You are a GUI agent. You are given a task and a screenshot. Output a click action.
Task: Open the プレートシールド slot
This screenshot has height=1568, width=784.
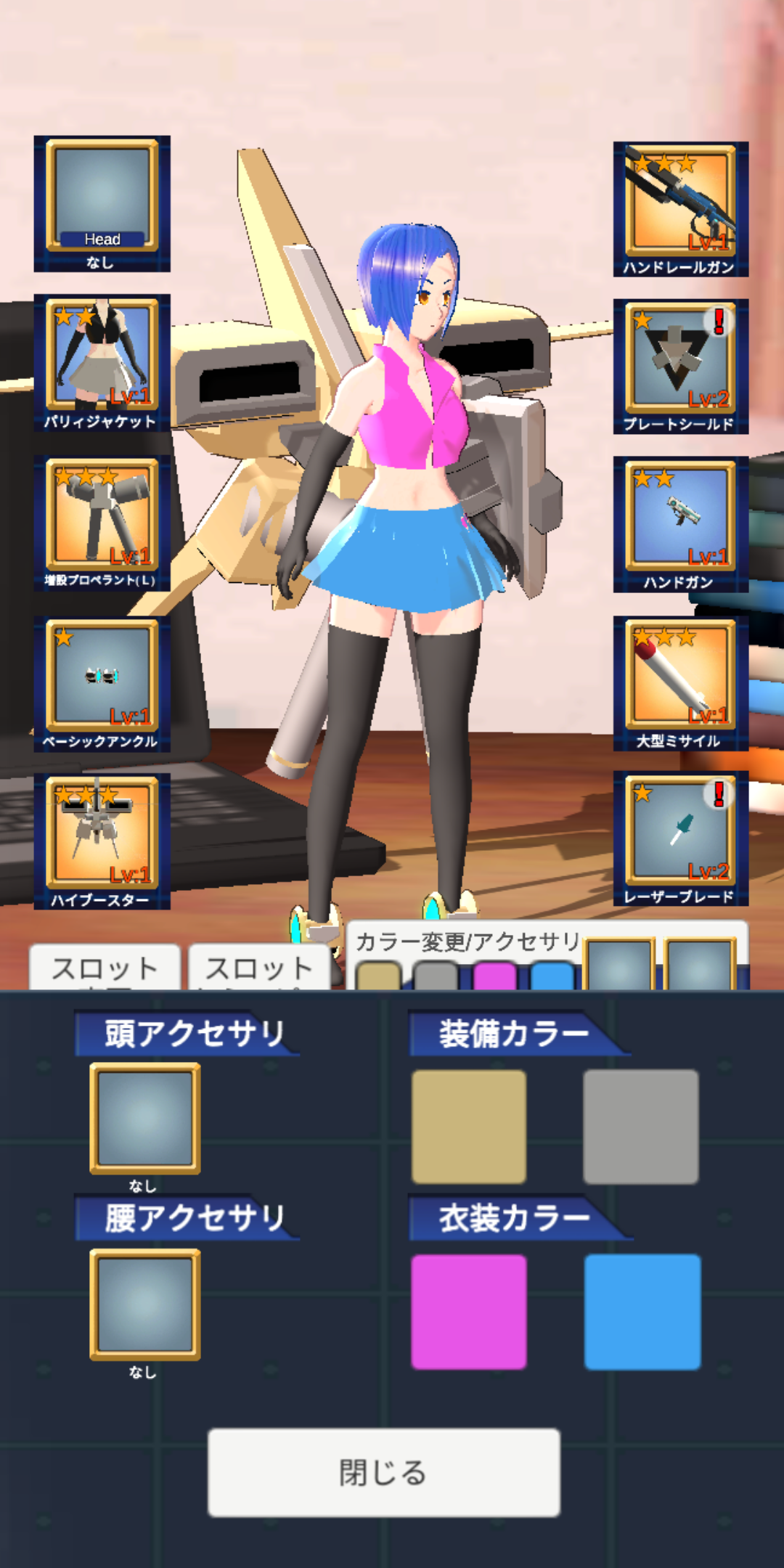pos(681,367)
